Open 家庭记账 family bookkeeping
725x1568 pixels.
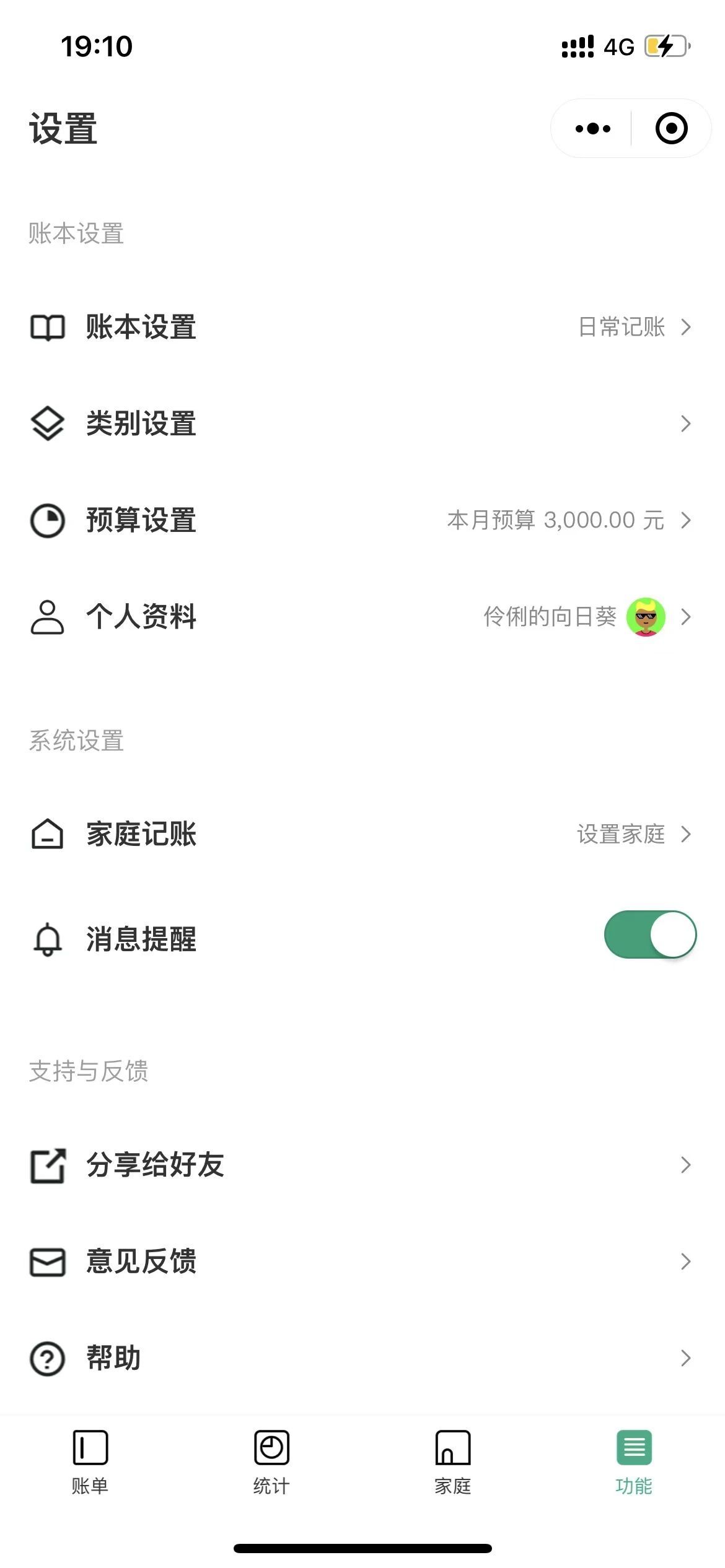362,834
